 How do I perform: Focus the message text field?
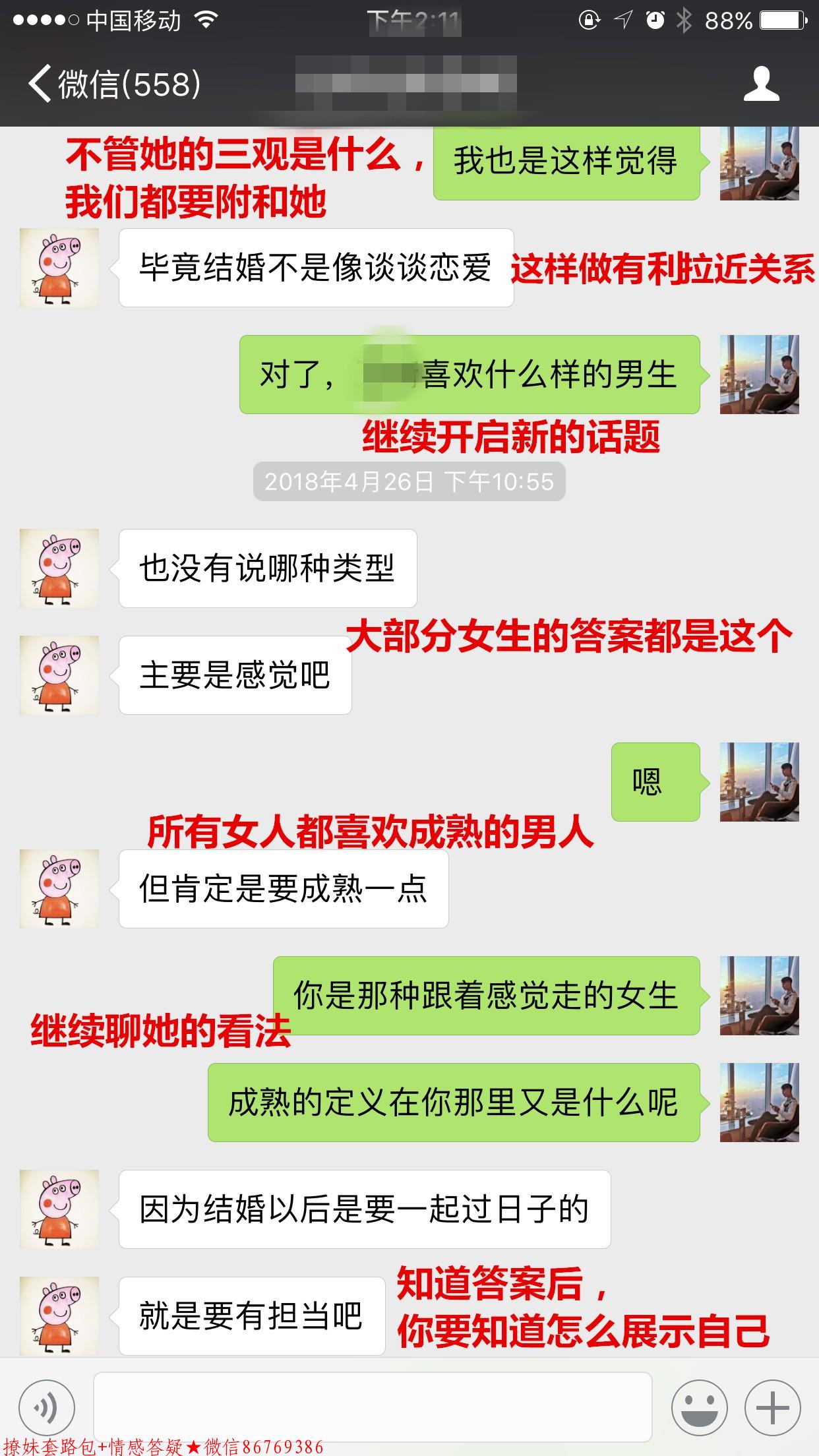point(373,1407)
